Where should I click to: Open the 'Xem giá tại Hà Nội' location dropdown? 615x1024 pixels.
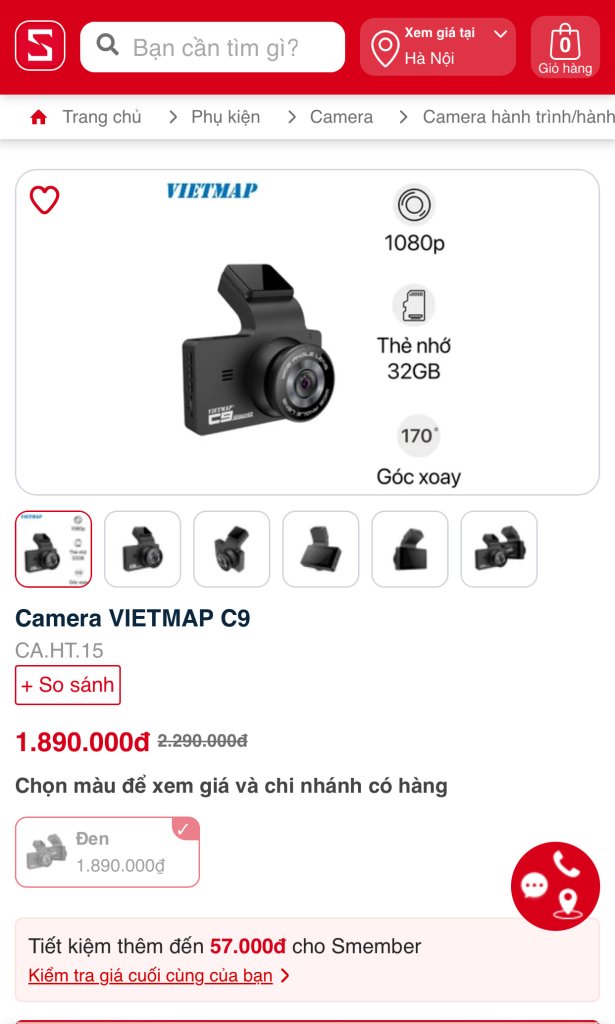(x=438, y=46)
